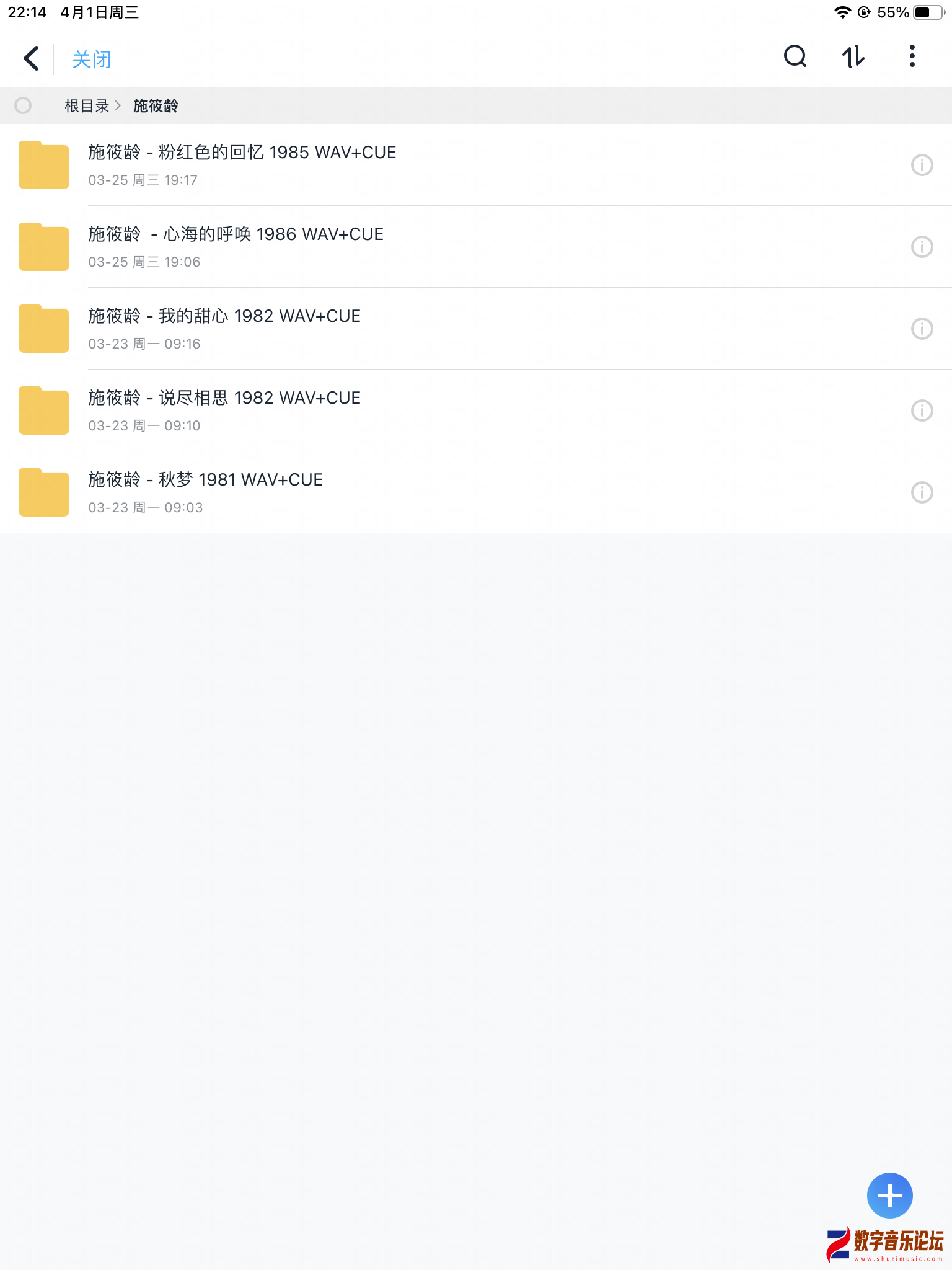Open the three-dot more options menu
Viewport: 952px width, 1270px height.
[x=911, y=57]
